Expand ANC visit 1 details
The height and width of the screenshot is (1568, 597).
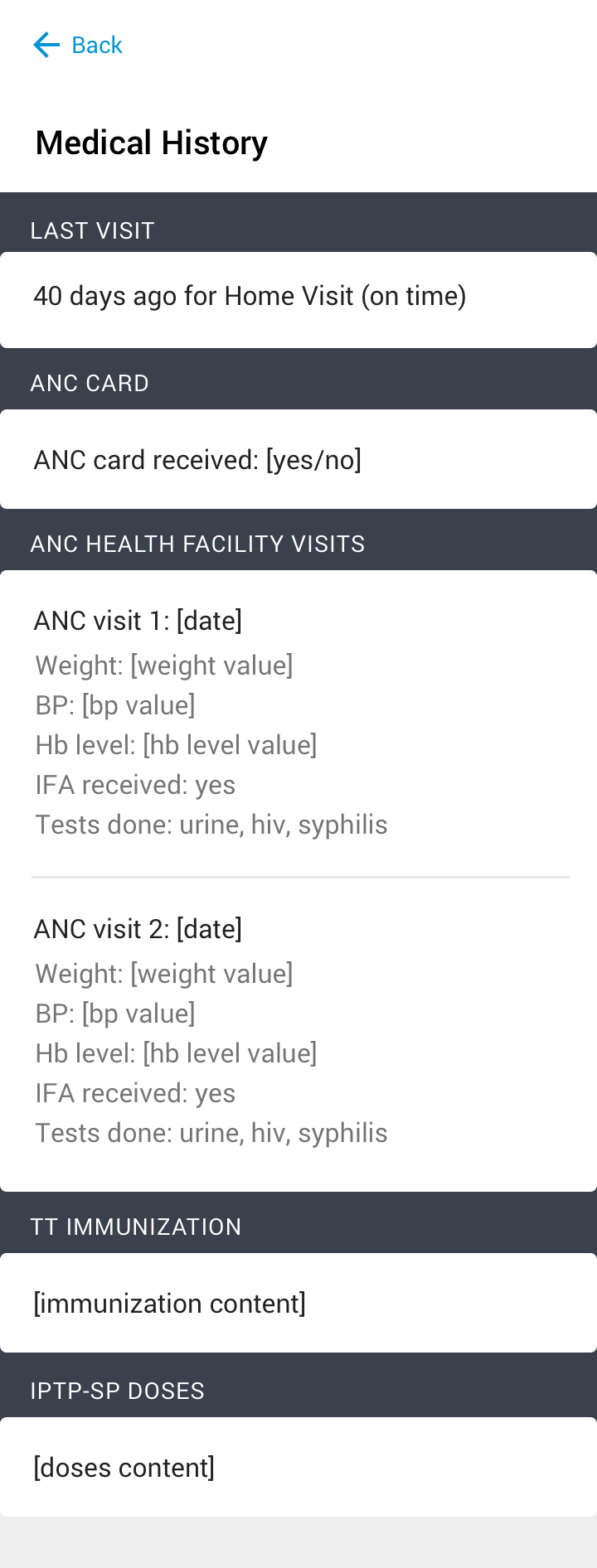tap(138, 620)
